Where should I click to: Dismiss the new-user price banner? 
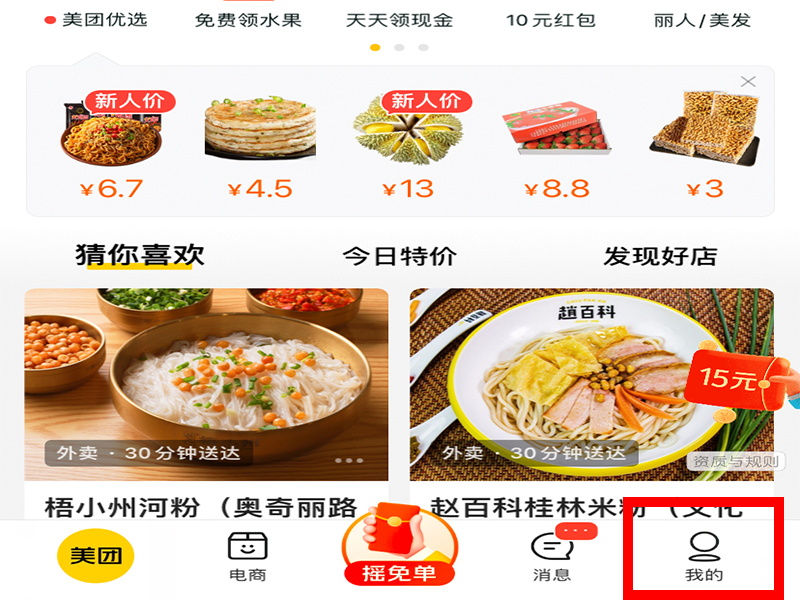(747, 81)
